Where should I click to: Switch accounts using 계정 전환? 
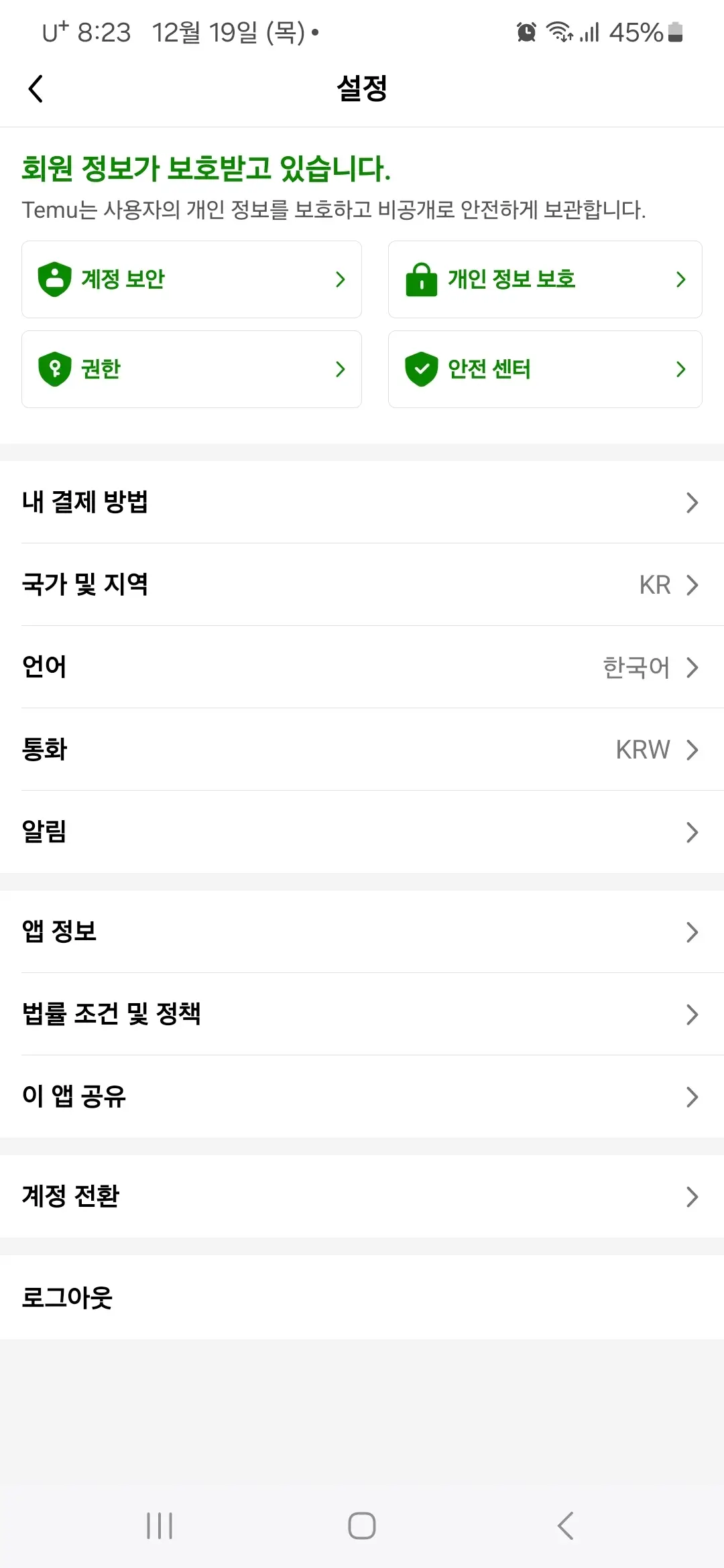point(362,1197)
